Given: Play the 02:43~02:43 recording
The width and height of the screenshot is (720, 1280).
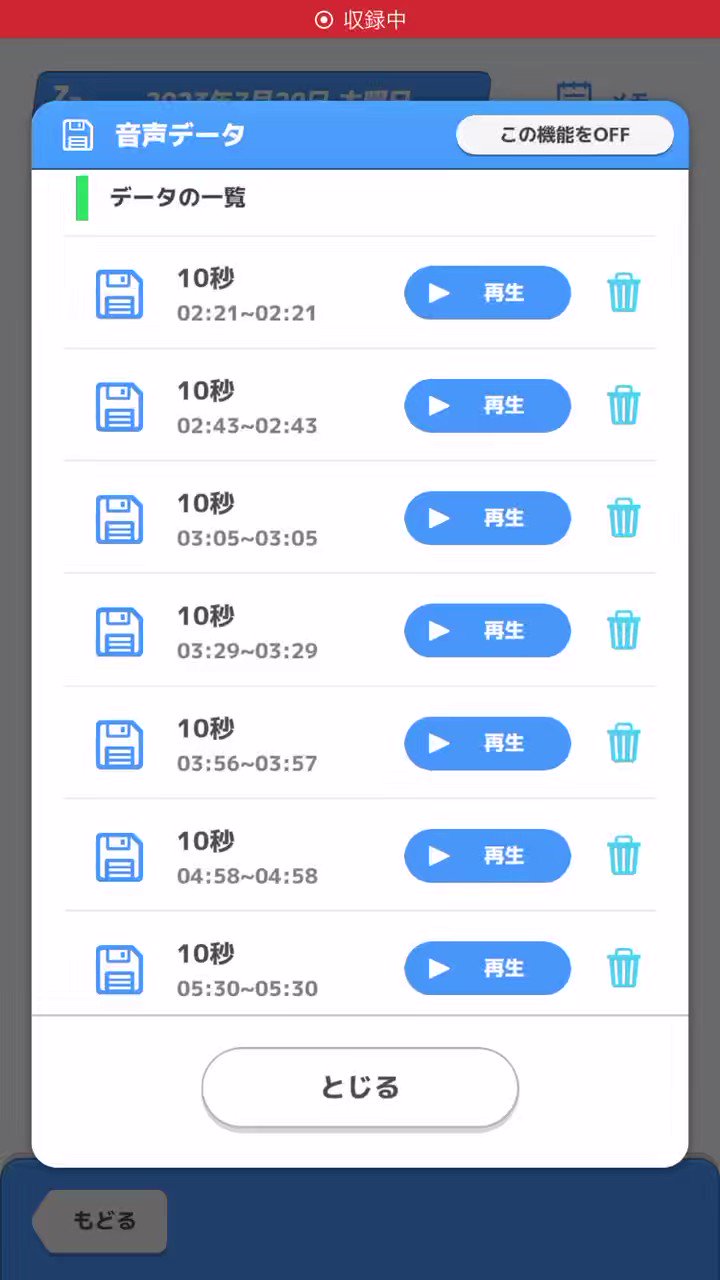Looking at the screenshot, I should [487, 405].
